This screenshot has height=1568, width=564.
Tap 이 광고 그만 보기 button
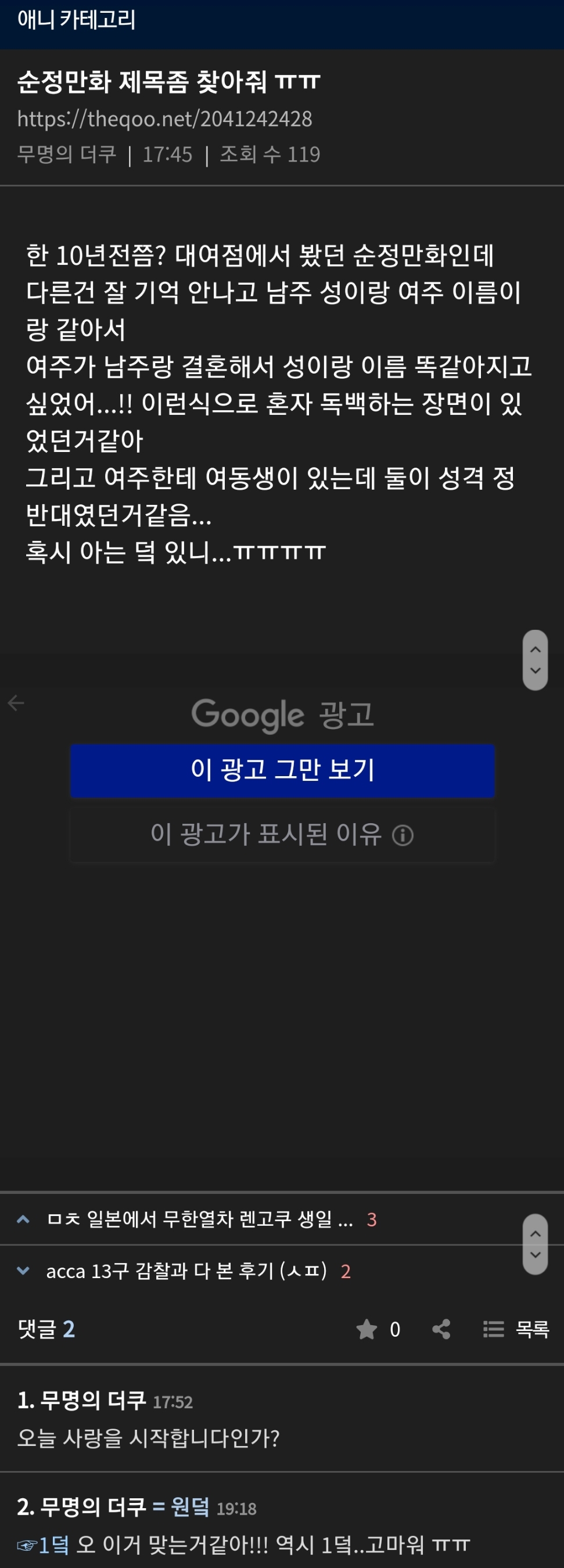click(282, 770)
